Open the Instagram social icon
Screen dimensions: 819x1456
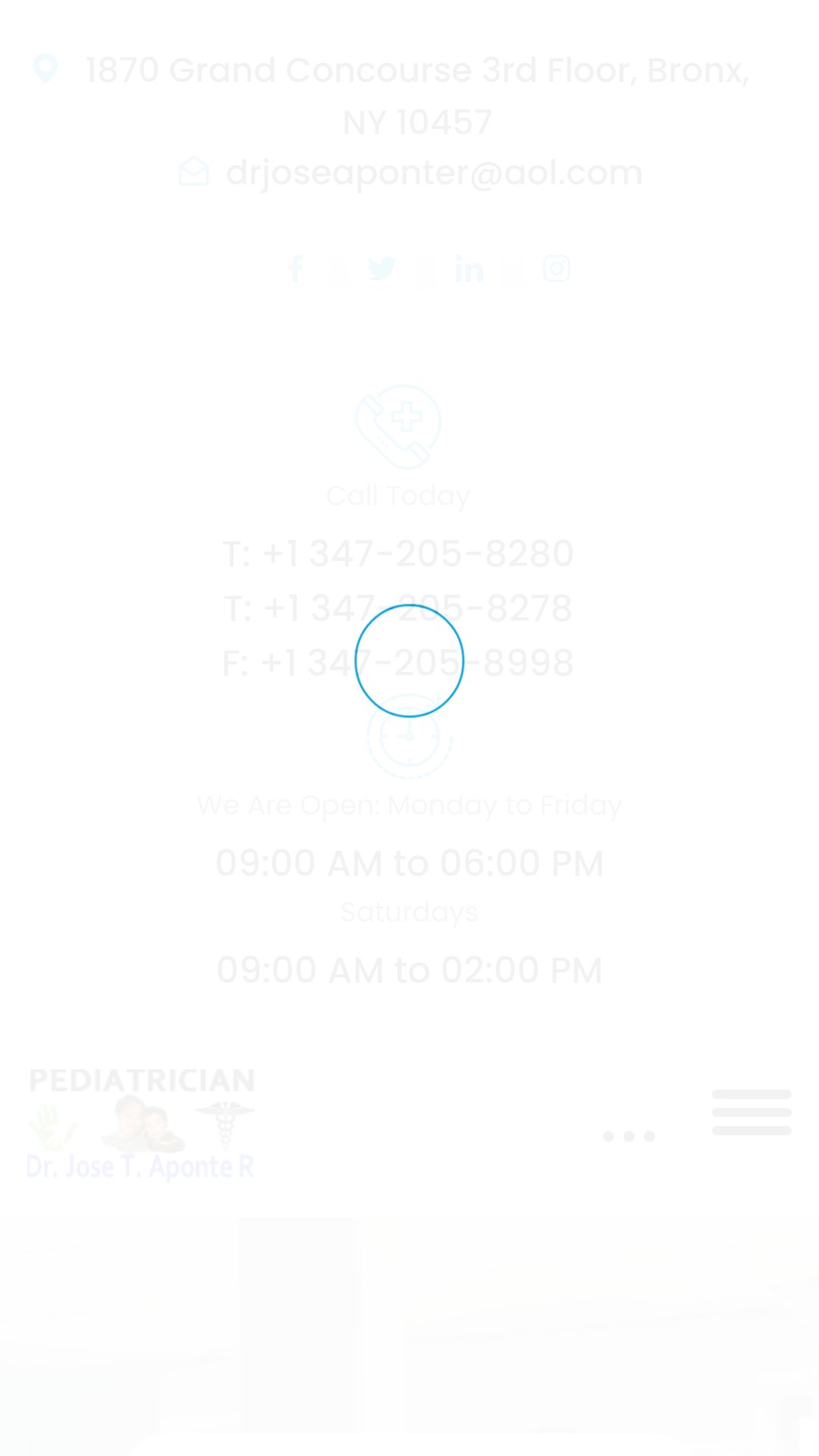point(556,268)
